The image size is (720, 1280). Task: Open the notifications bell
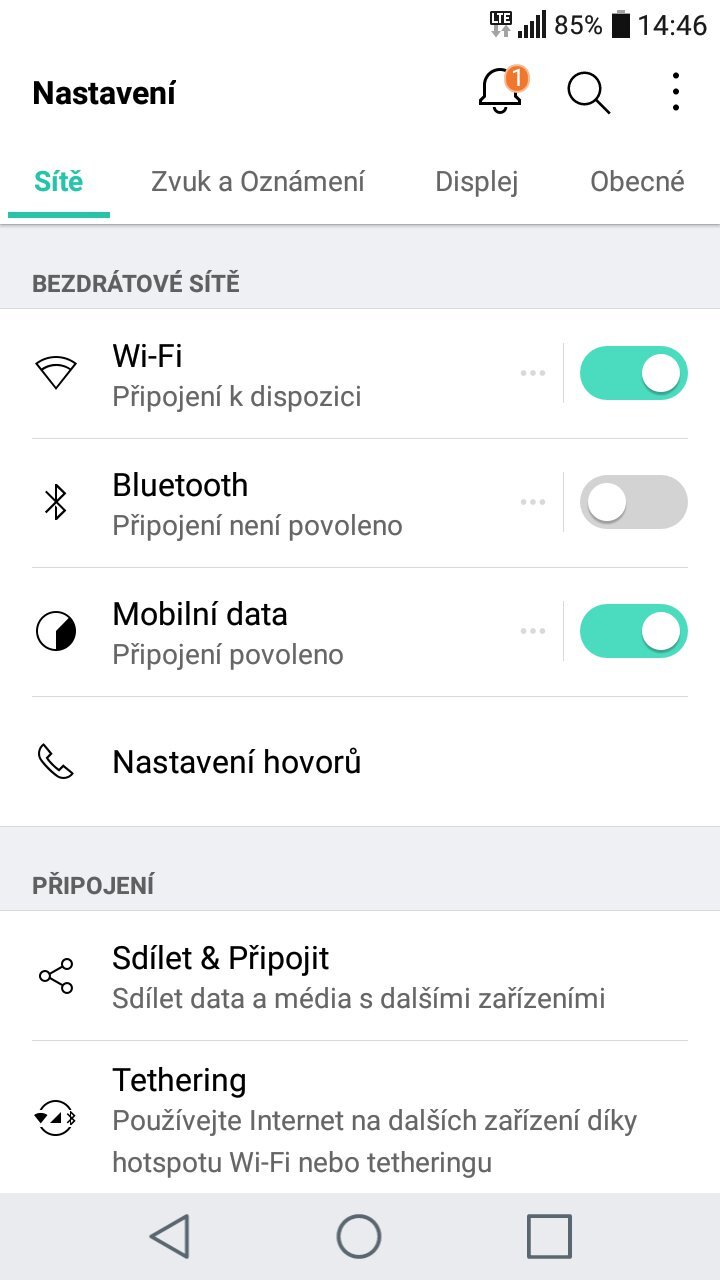pyautogui.click(x=500, y=92)
